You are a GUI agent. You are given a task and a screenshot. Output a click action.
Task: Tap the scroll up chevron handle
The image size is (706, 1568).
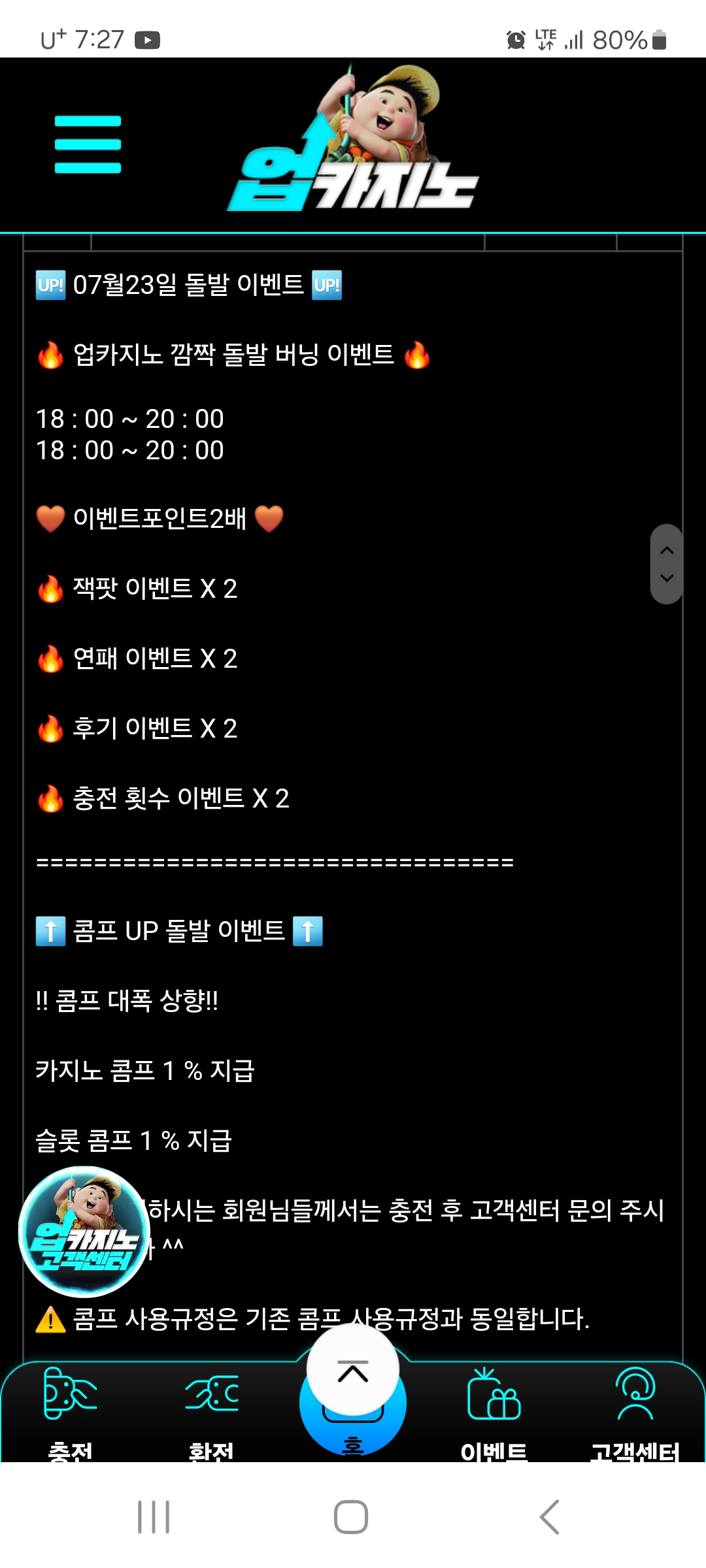coord(667,550)
